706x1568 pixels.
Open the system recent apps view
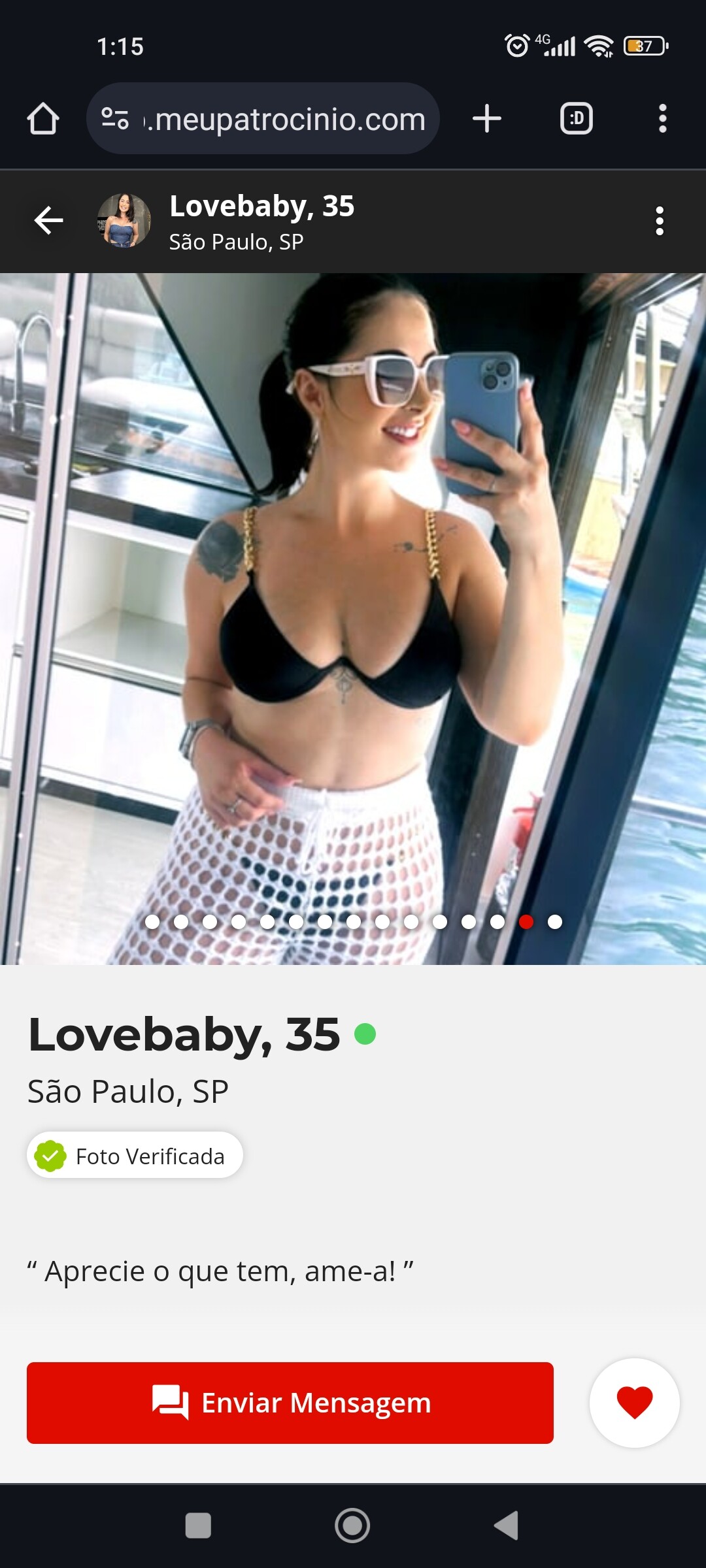(198, 1526)
